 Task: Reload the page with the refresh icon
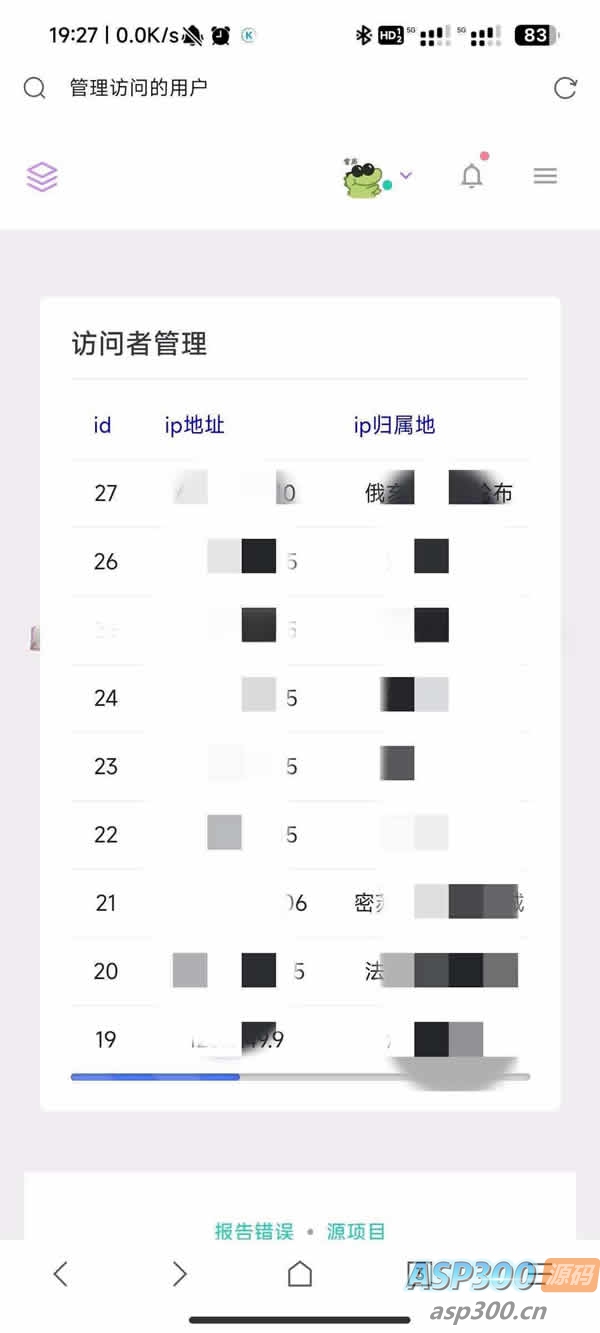(565, 88)
